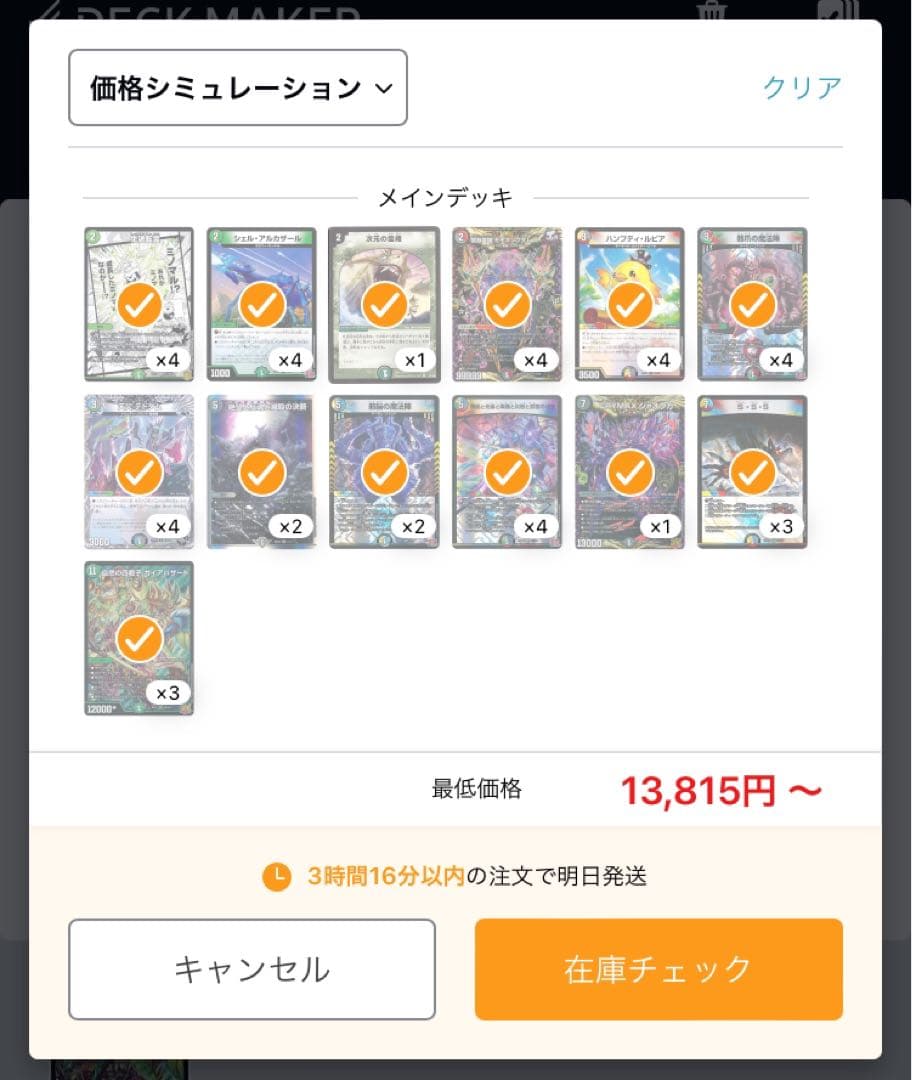912x1080 pixels.
Task: Toggle the check on the S・S・B card
Action: 753,470
